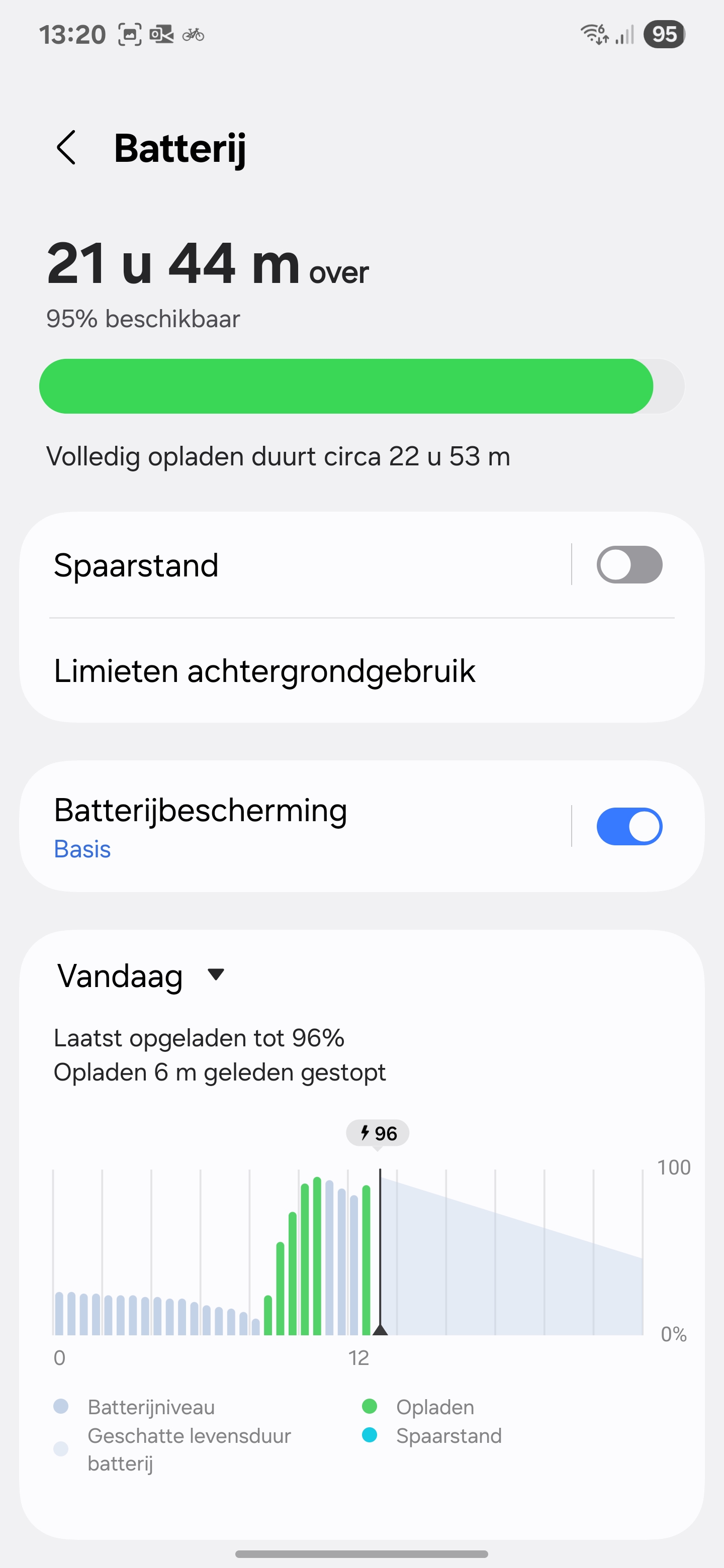
Task: Turn off the Batterijbescherming switch
Action: tap(629, 827)
